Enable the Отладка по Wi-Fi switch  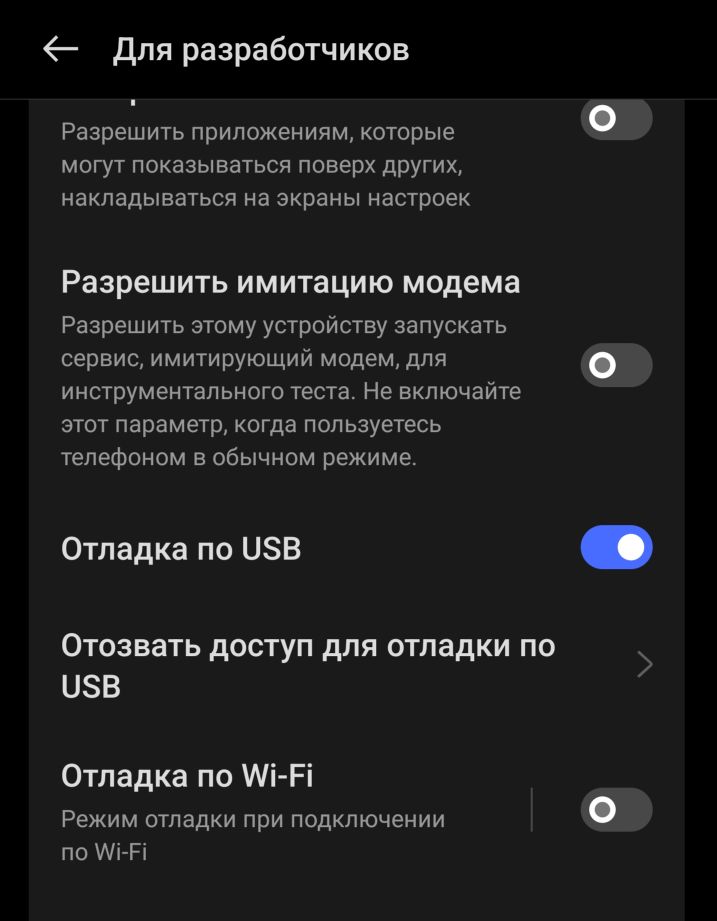coord(616,810)
